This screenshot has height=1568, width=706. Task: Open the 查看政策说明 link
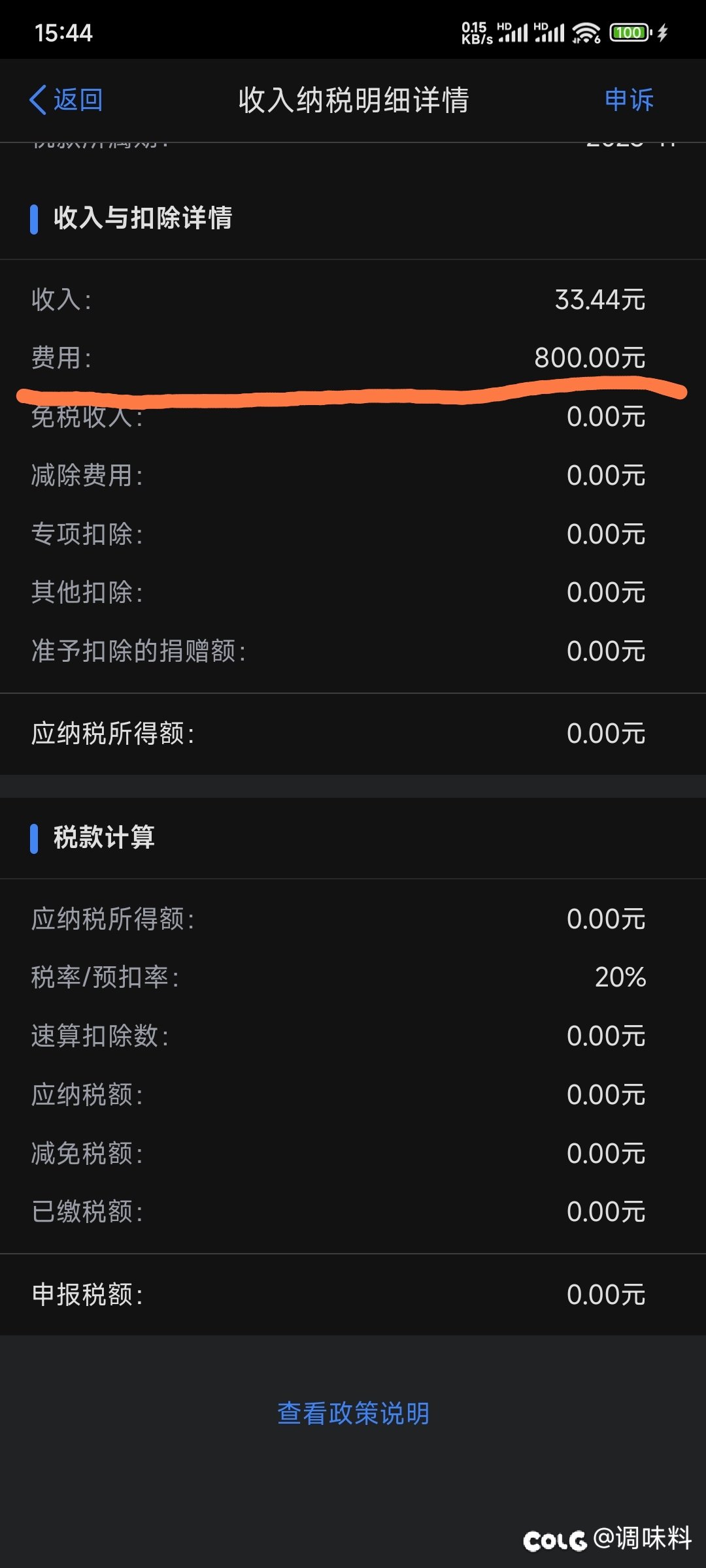pos(353,1413)
